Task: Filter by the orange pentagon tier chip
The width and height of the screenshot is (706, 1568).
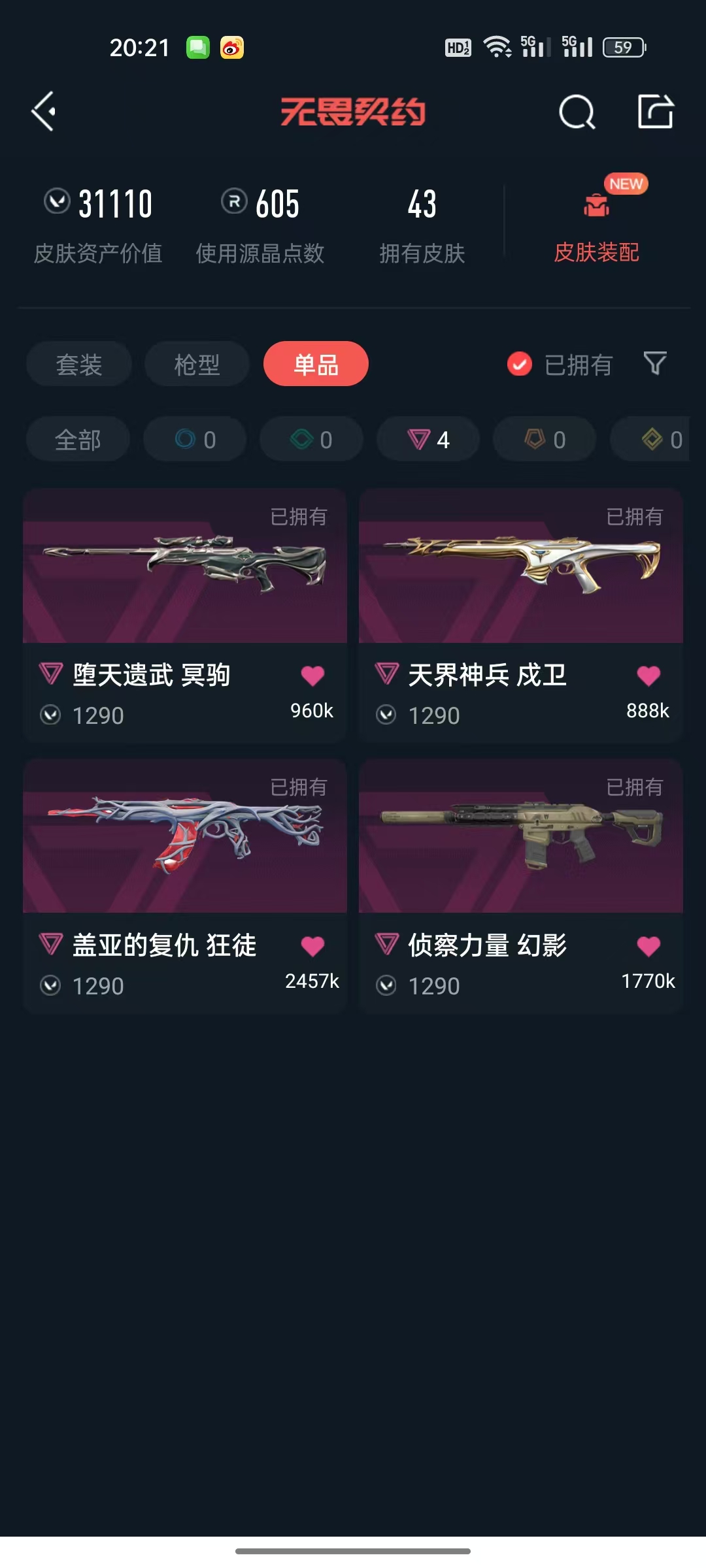Action: pos(545,440)
